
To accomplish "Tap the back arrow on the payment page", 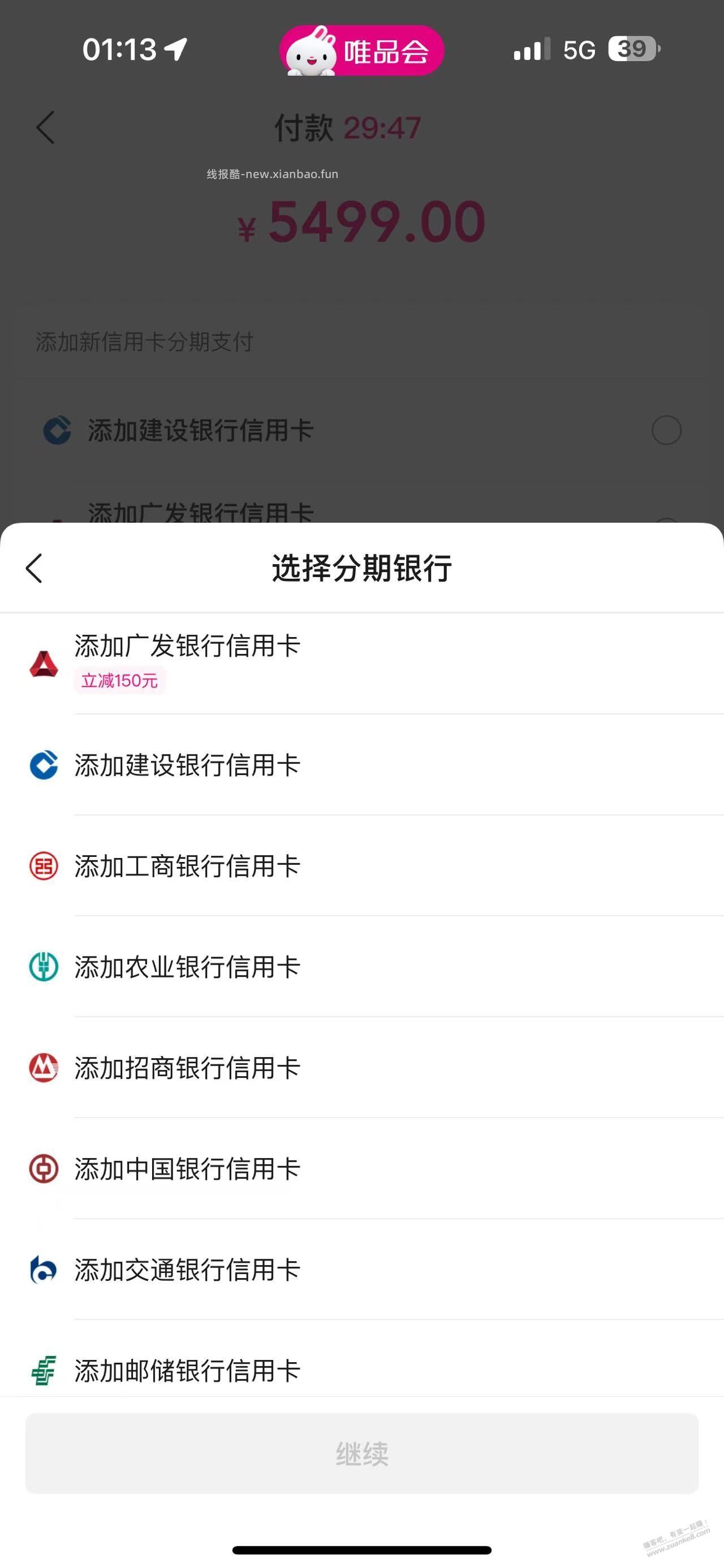I will point(45,128).
